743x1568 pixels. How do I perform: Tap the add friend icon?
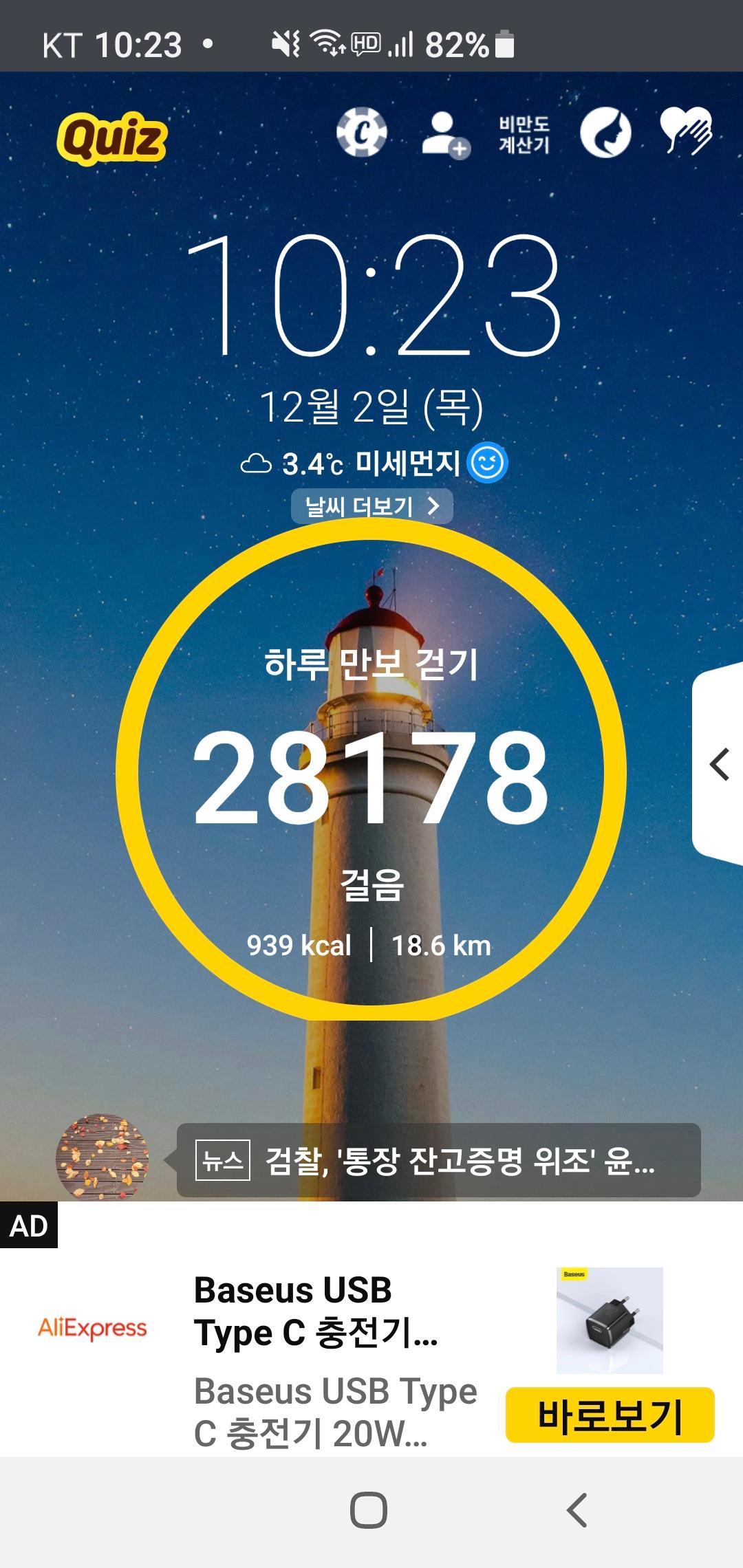[444, 134]
